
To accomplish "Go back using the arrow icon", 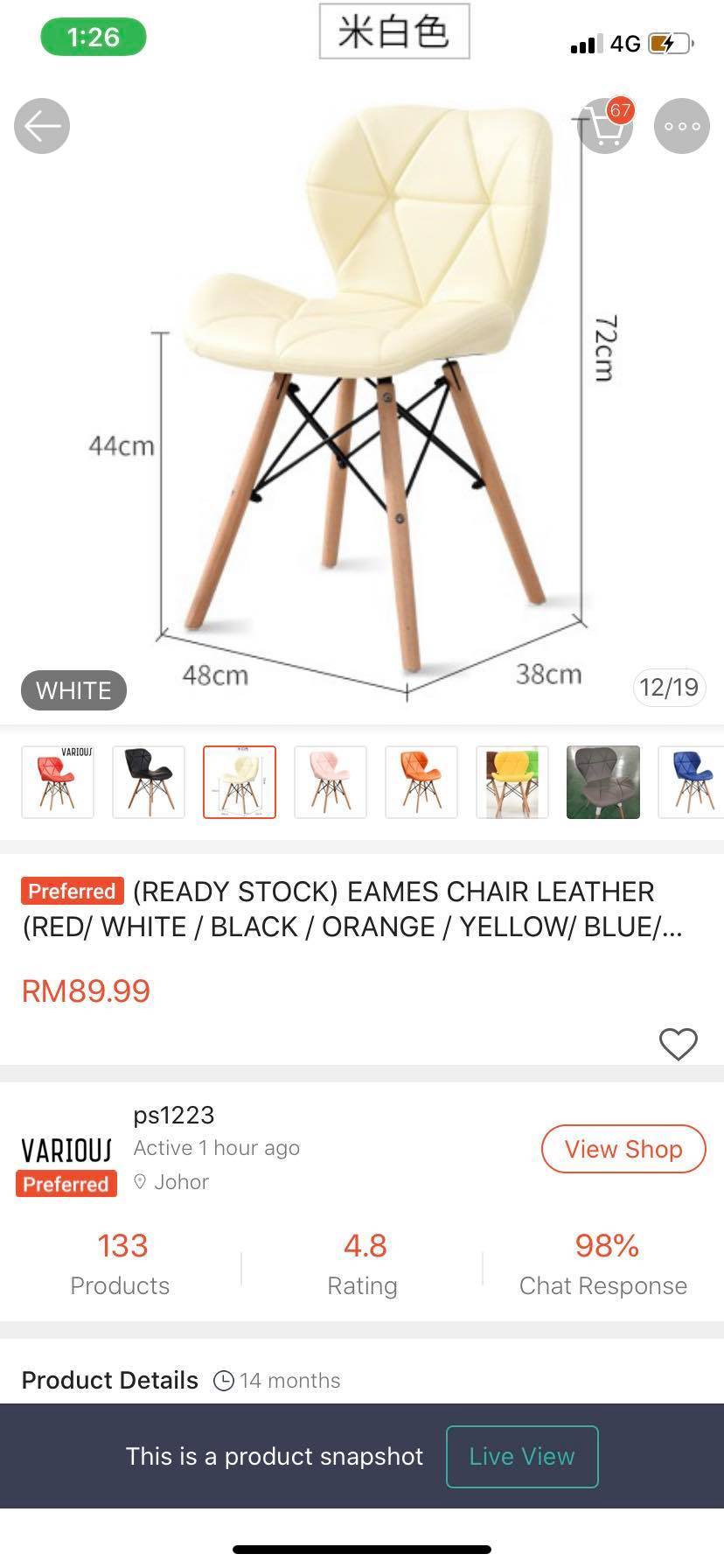I will click(42, 126).
